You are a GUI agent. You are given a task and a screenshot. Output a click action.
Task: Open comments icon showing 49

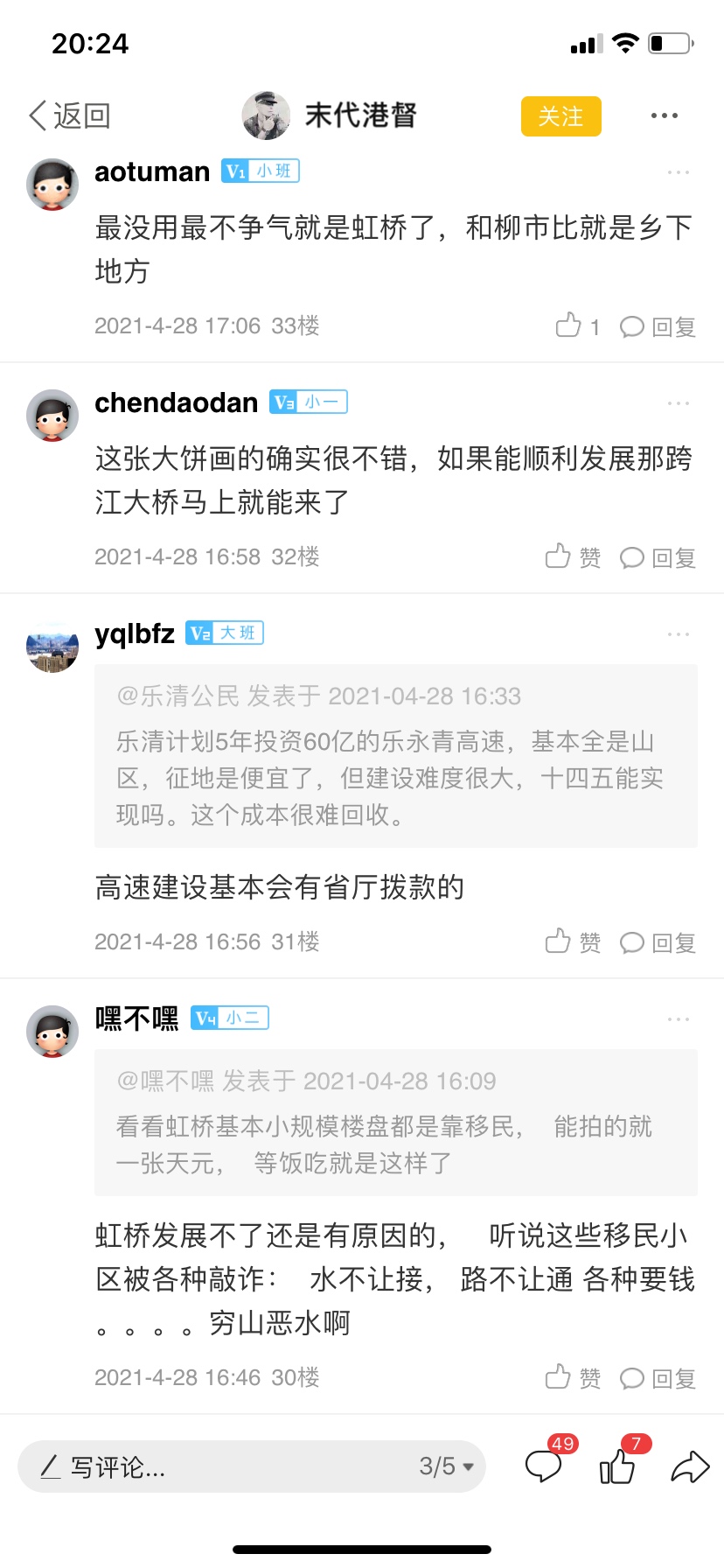tap(544, 1466)
